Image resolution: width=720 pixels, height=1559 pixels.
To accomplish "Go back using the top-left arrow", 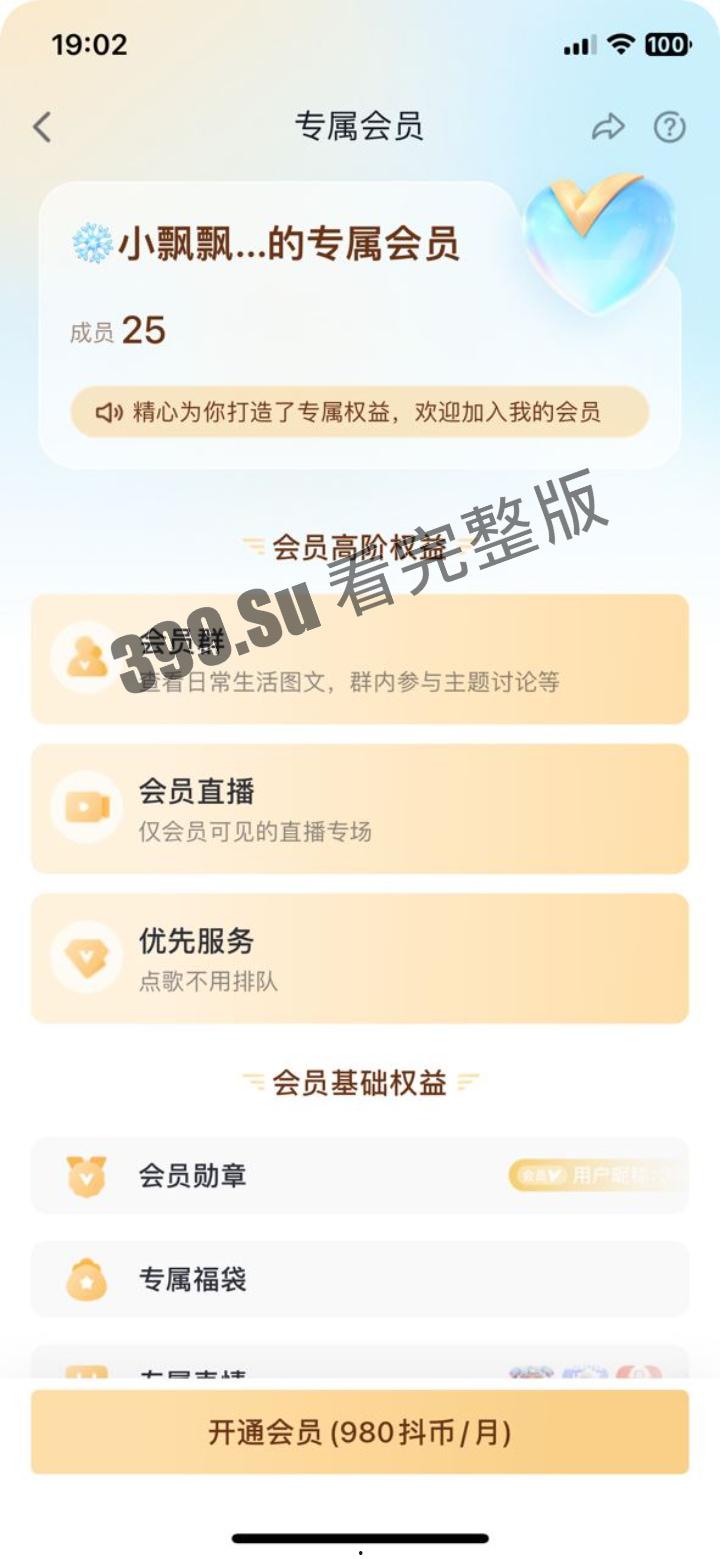I will 42,127.
